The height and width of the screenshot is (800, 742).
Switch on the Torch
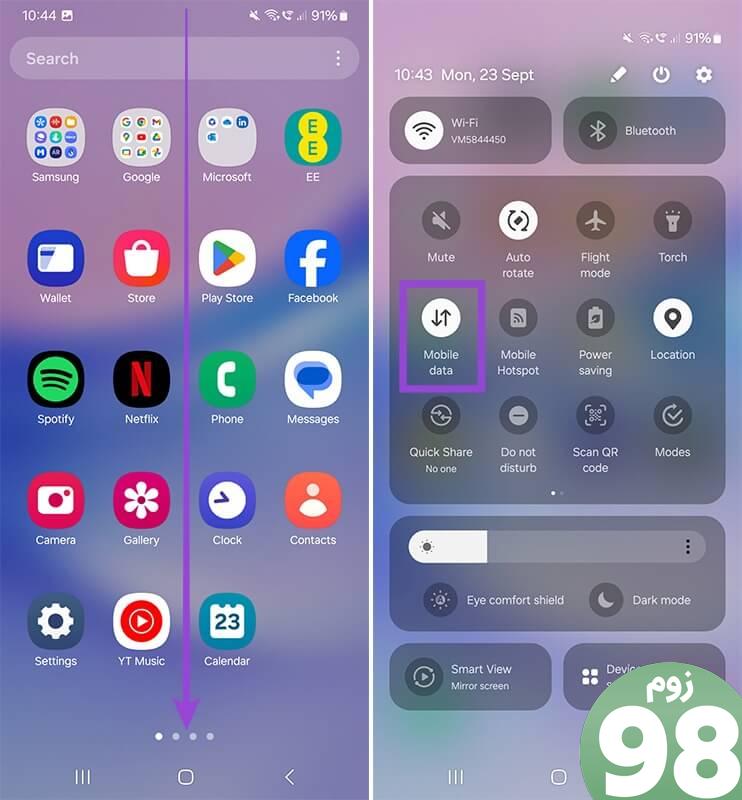pos(672,220)
